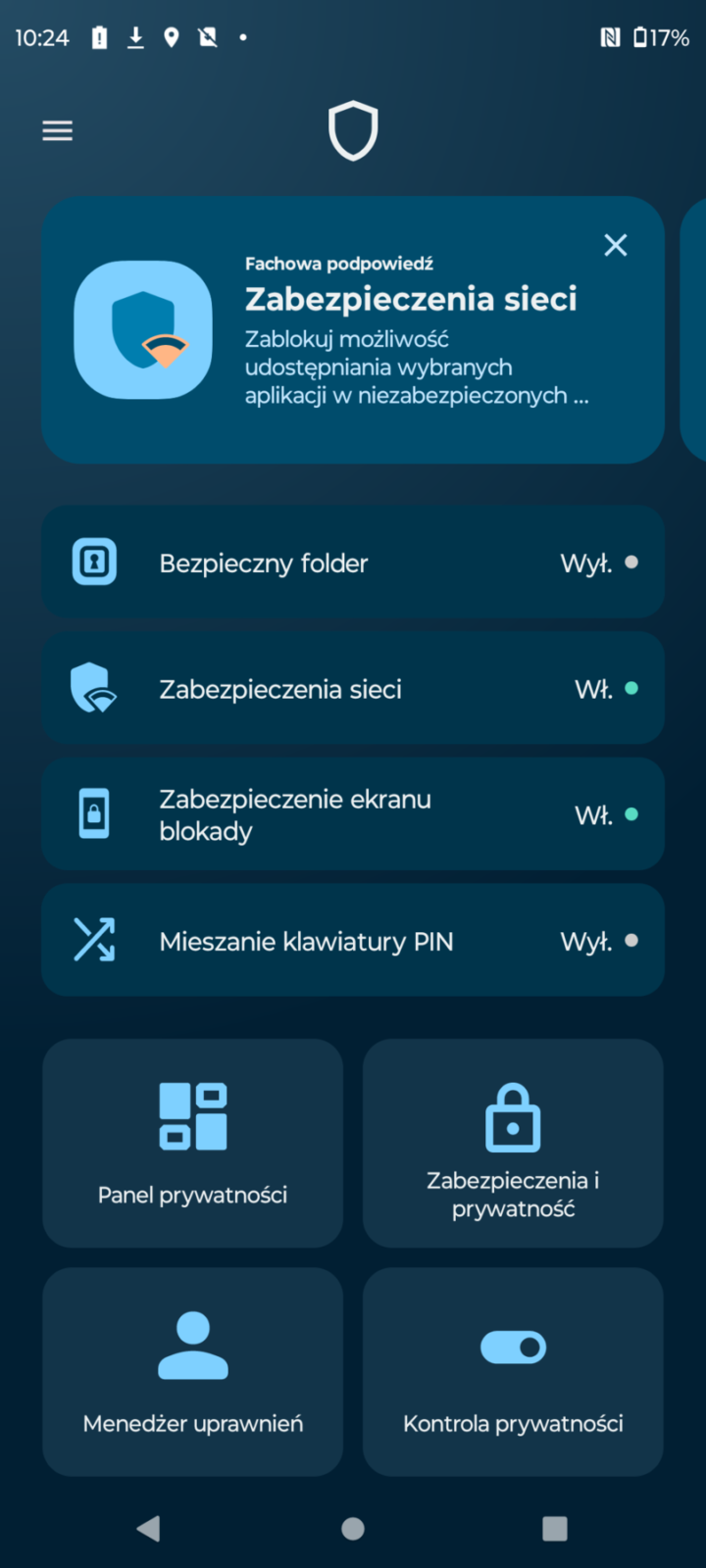Screen dimensions: 706x1568
Task: Open the Zabezpieczenia sieci row marked Wł.
Action: tap(353, 689)
